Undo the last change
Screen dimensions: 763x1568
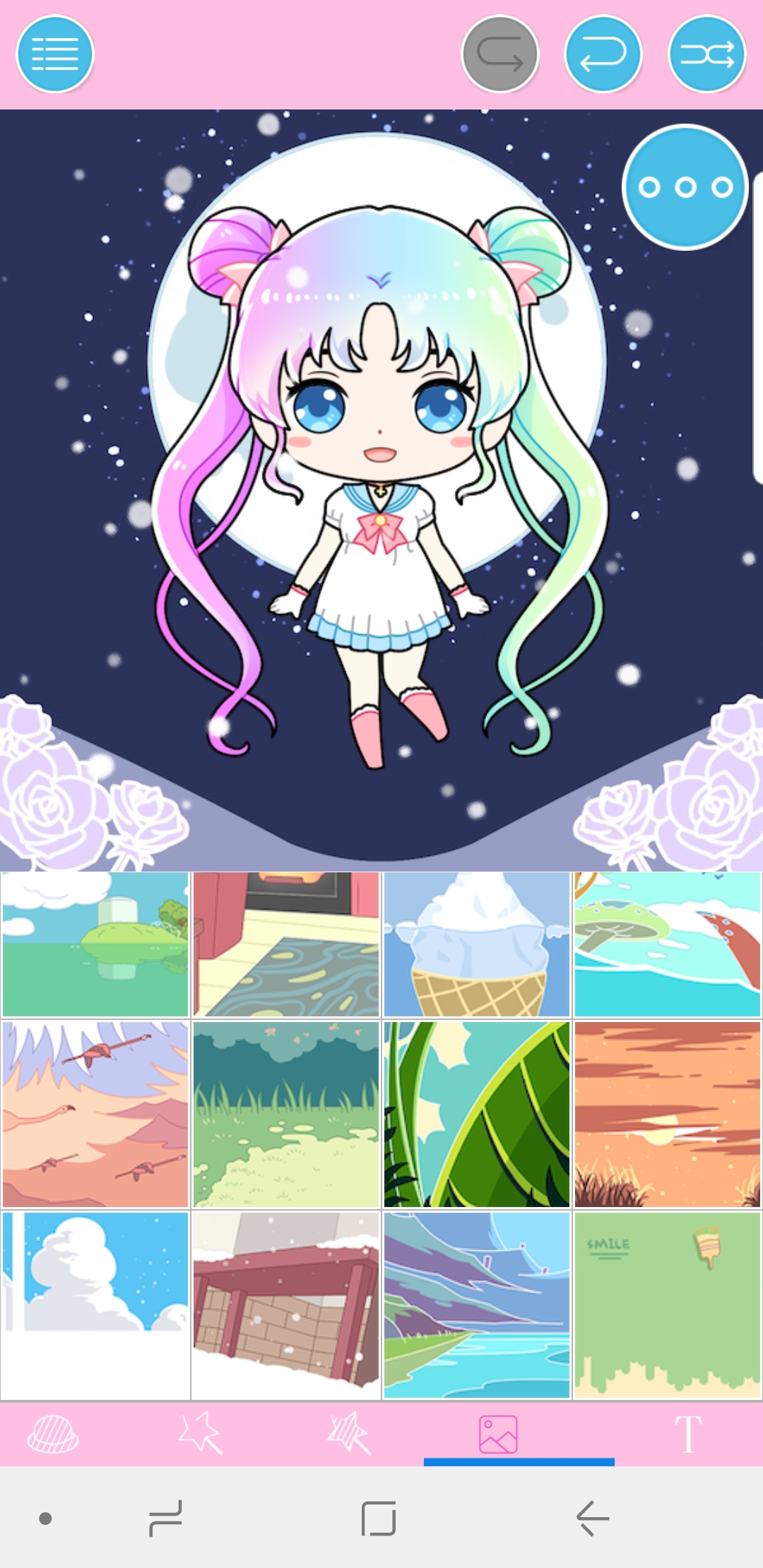point(603,54)
